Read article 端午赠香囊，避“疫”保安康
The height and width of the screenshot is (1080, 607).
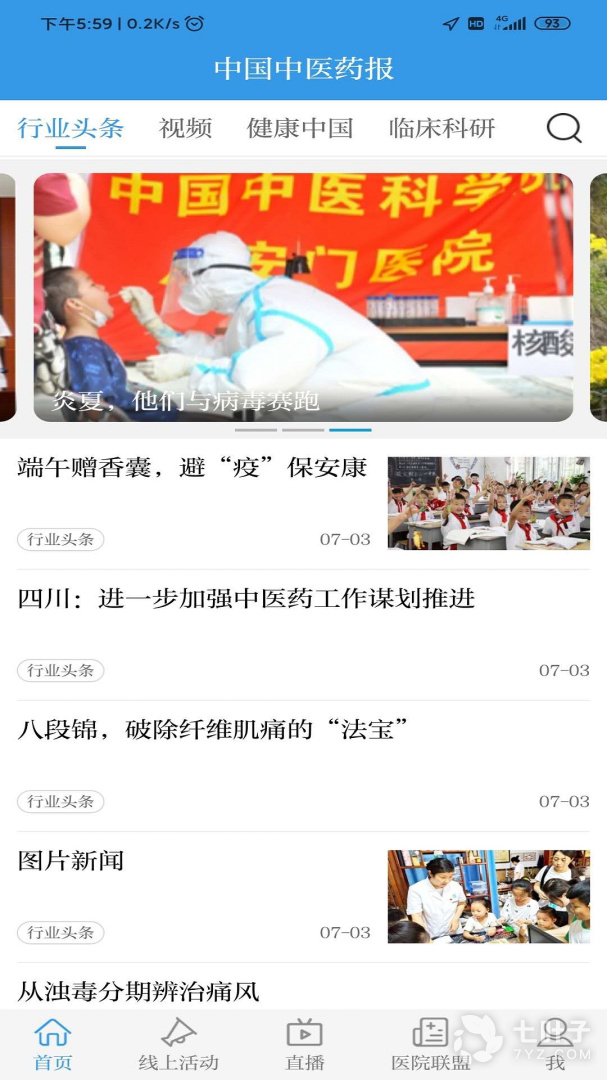(x=193, y=468)
